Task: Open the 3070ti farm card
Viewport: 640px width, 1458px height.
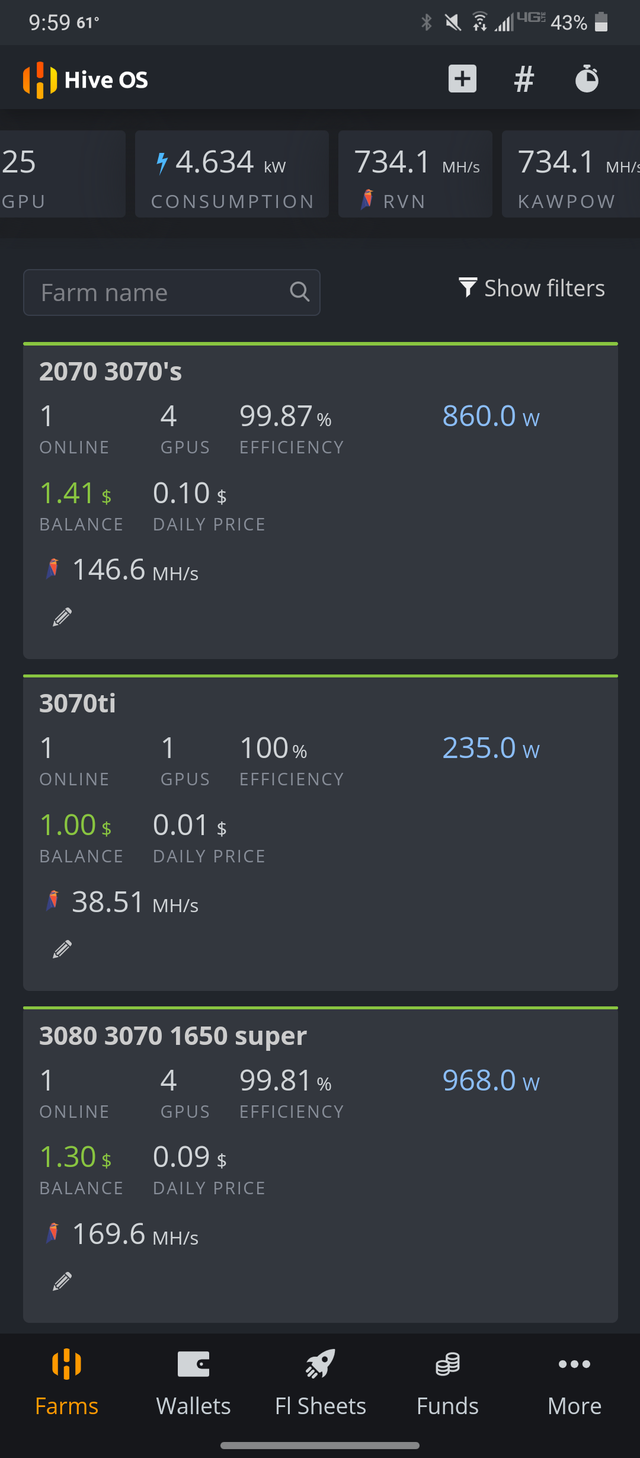Action: [320, 832]
